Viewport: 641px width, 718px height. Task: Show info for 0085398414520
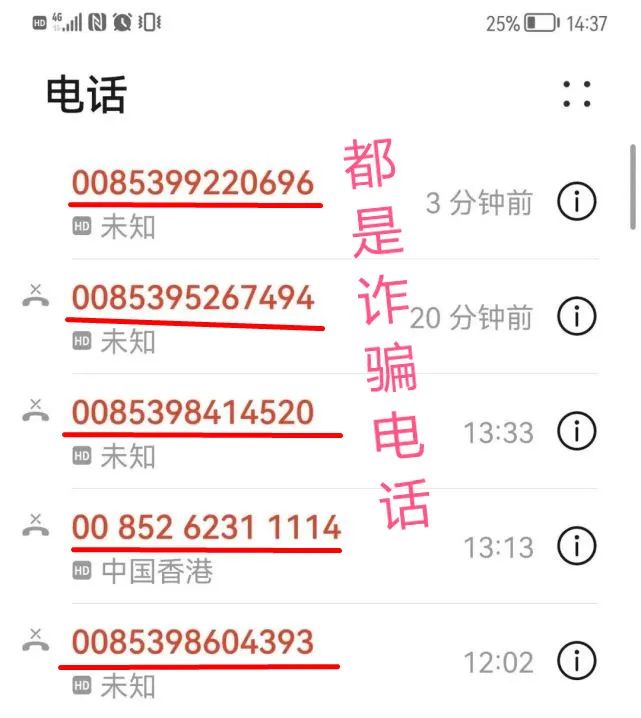click(x=577, y=432)
